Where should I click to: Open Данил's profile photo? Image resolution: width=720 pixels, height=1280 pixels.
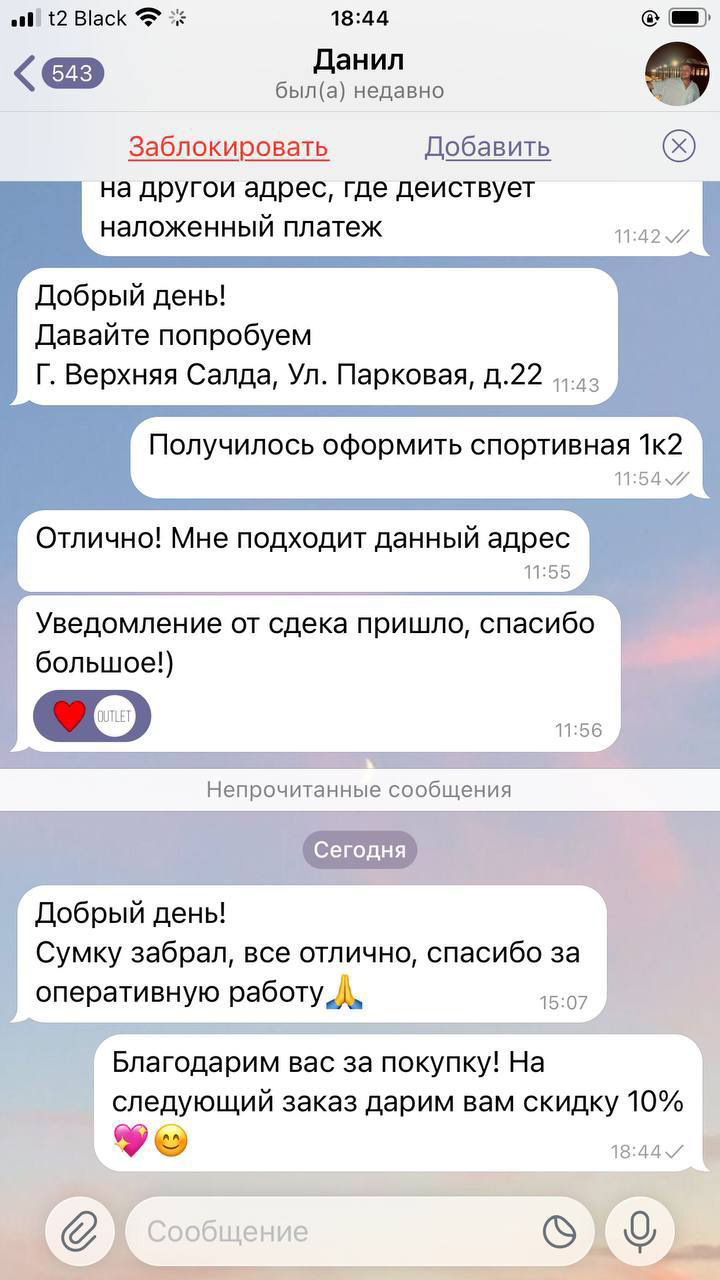click(677, 74)
